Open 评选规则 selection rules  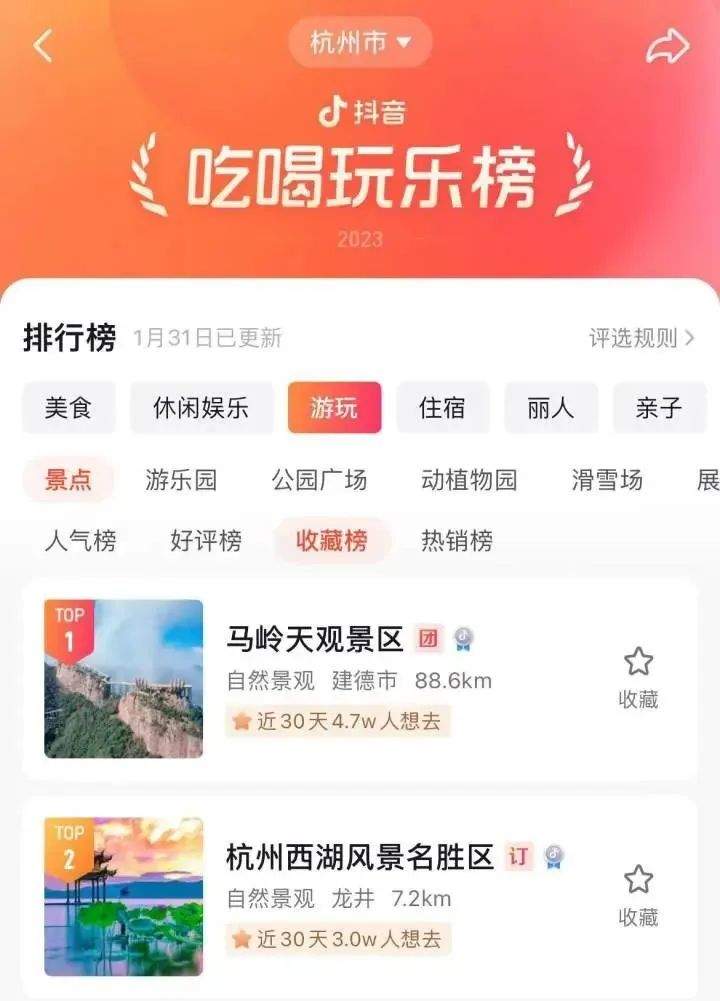point(641,338)
